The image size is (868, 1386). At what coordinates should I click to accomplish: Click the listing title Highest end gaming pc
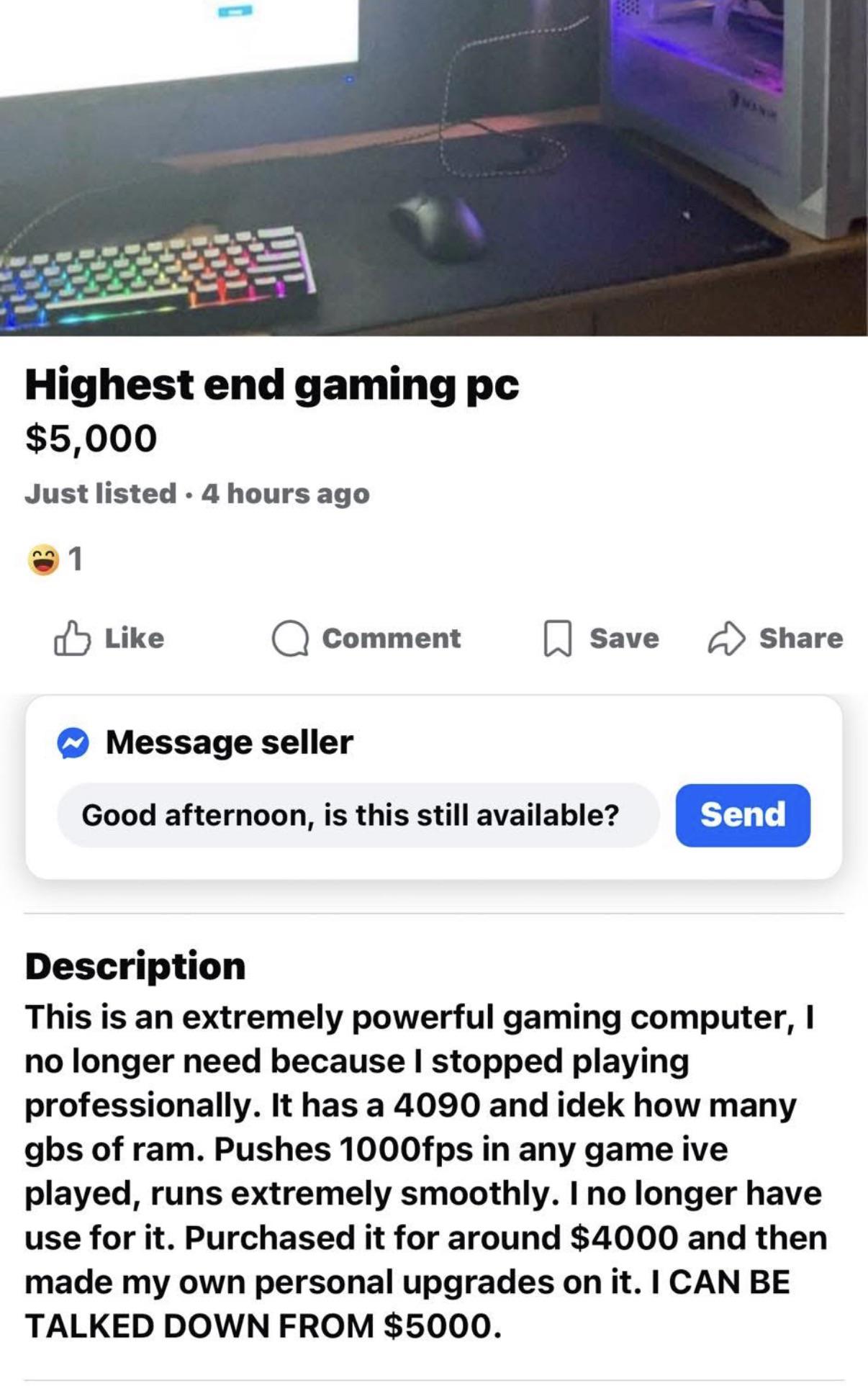[x=271, y=386]
